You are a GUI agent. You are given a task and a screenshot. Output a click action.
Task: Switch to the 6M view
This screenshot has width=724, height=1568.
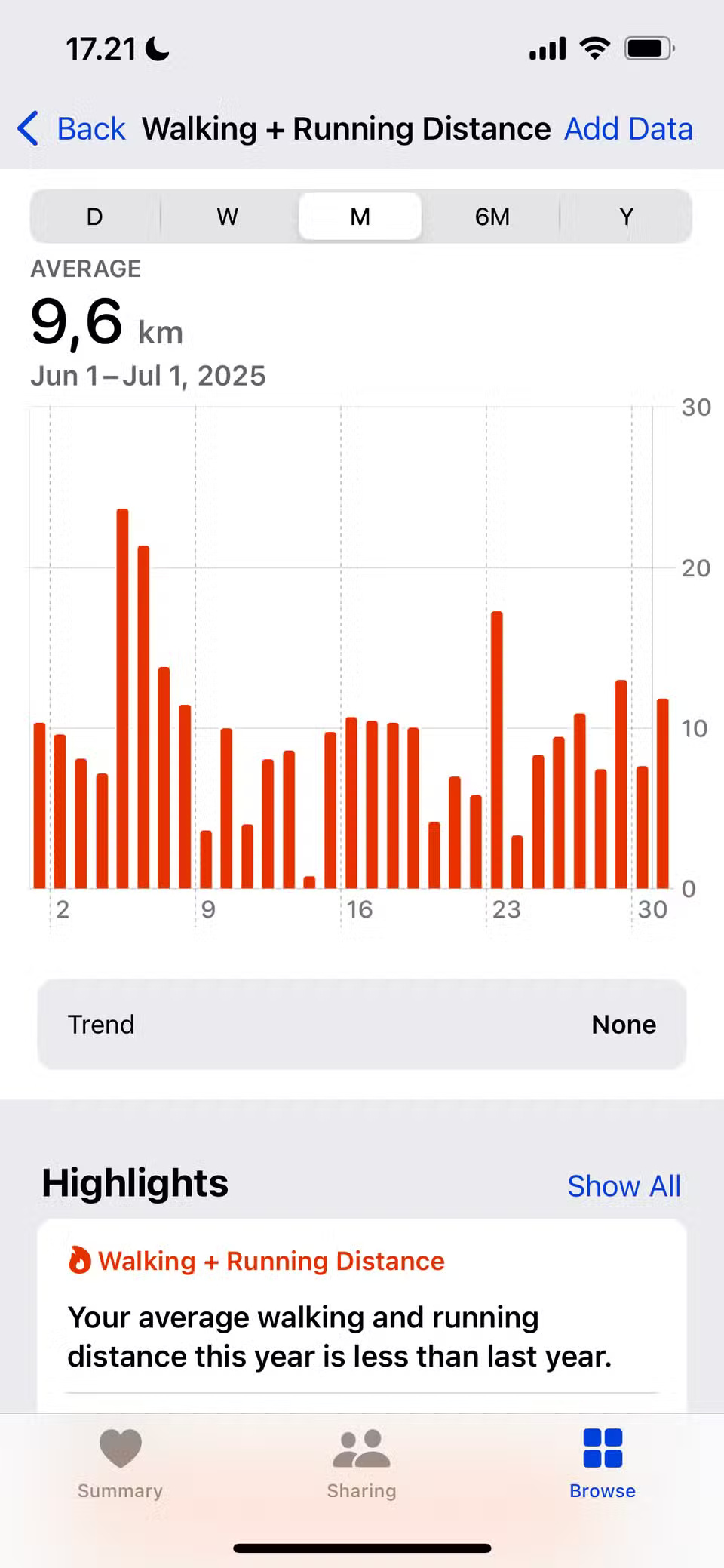(492, 217)
